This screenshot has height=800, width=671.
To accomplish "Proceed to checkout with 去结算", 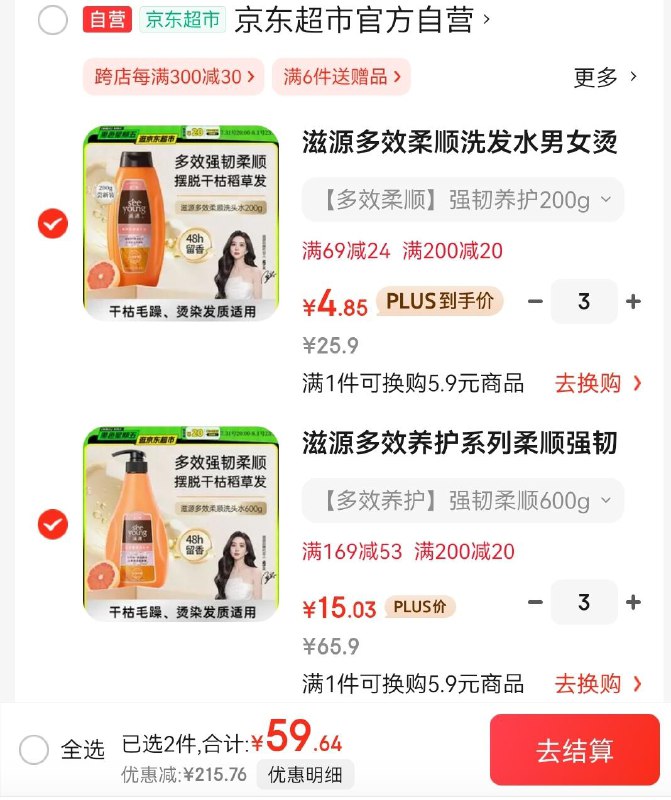I will click(x=574, y=750).
